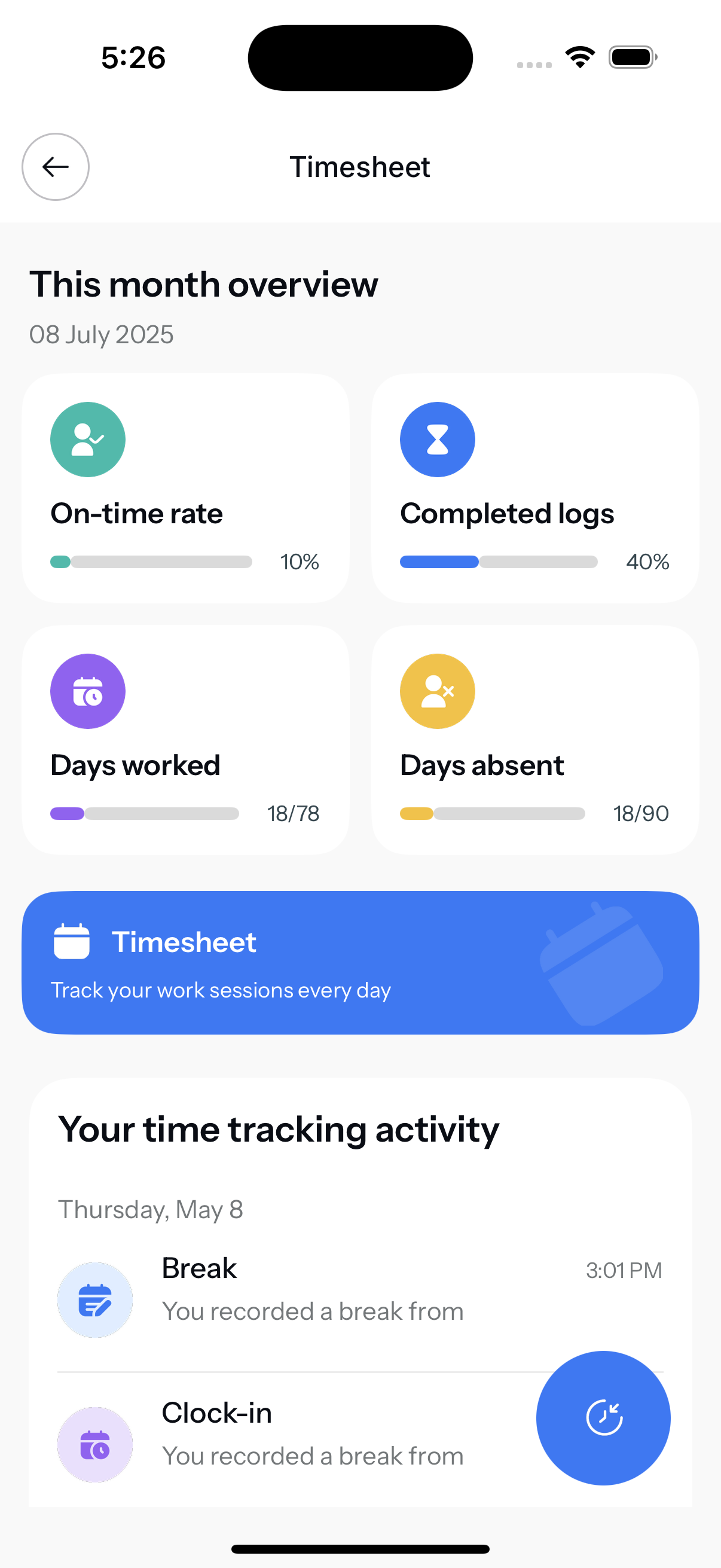Open the Break activity entry

360,1299
